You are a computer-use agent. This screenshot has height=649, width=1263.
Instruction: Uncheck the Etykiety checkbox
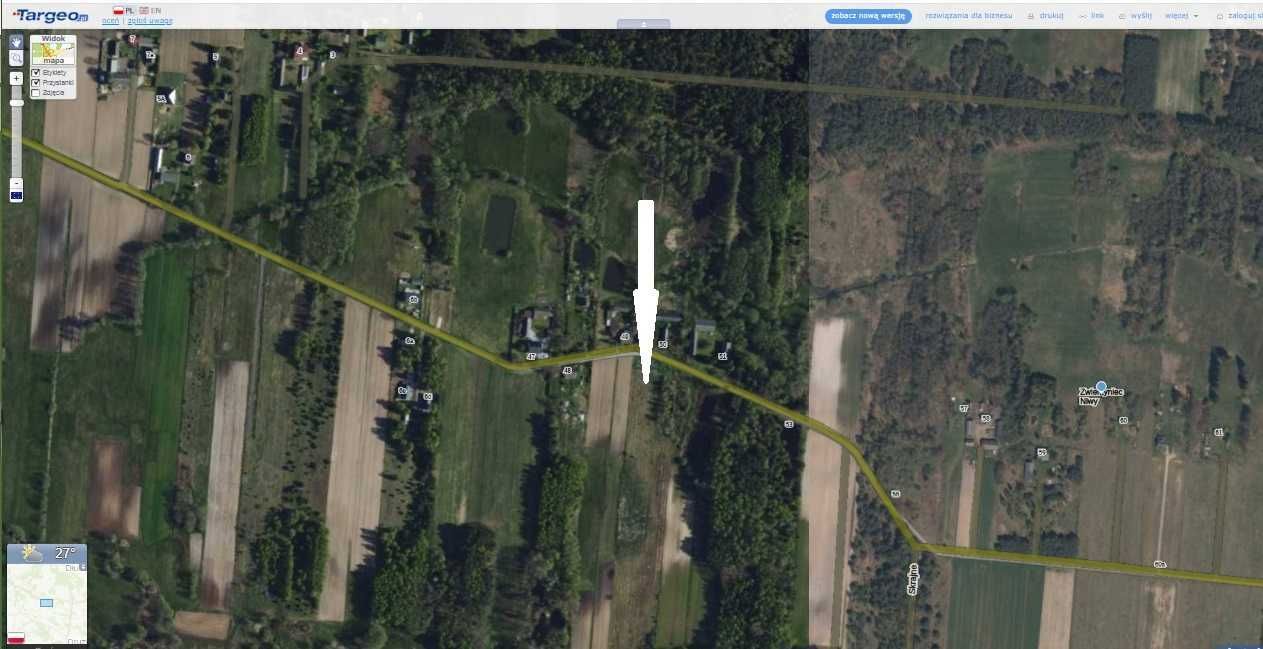click(36, 73)
